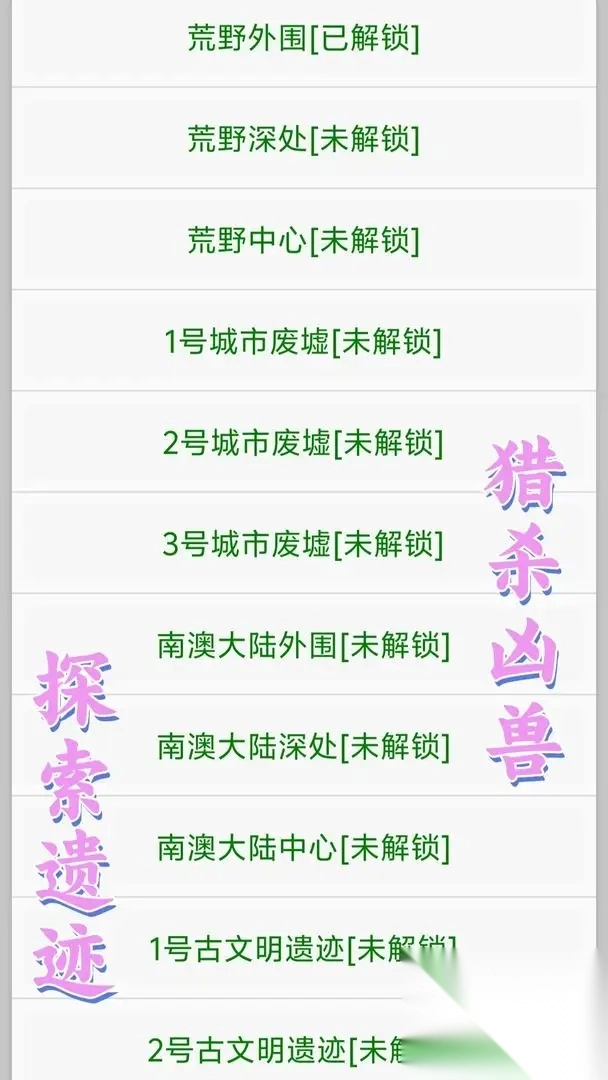Open 3号城市废墟 location

pyautogui.click(x=303, y=544)
